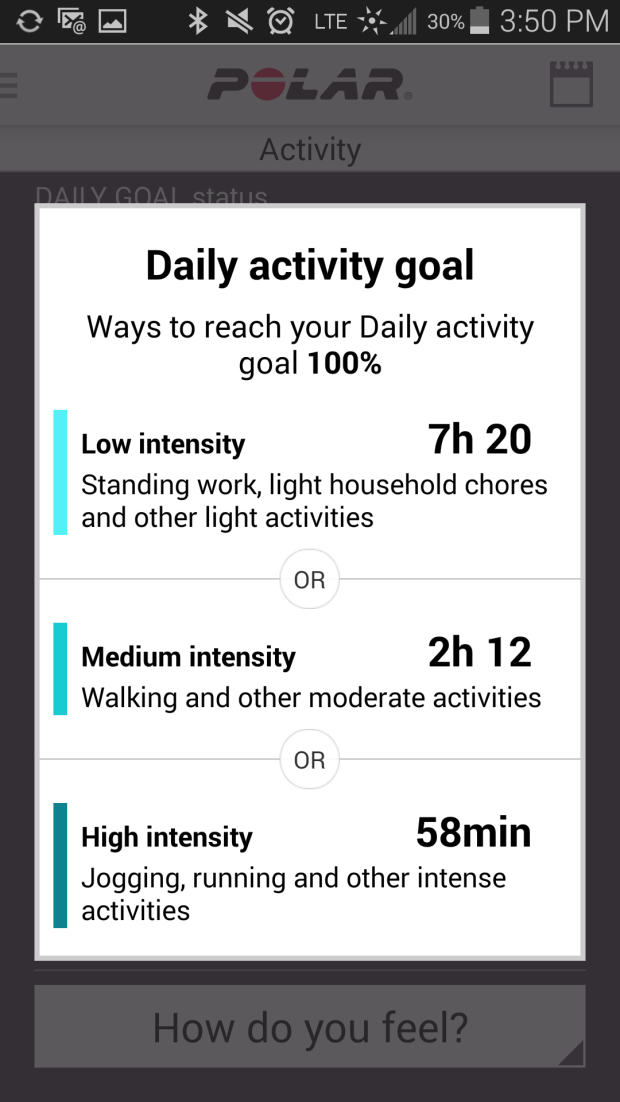Open the How do you feel? selector

click(310, 1027)
